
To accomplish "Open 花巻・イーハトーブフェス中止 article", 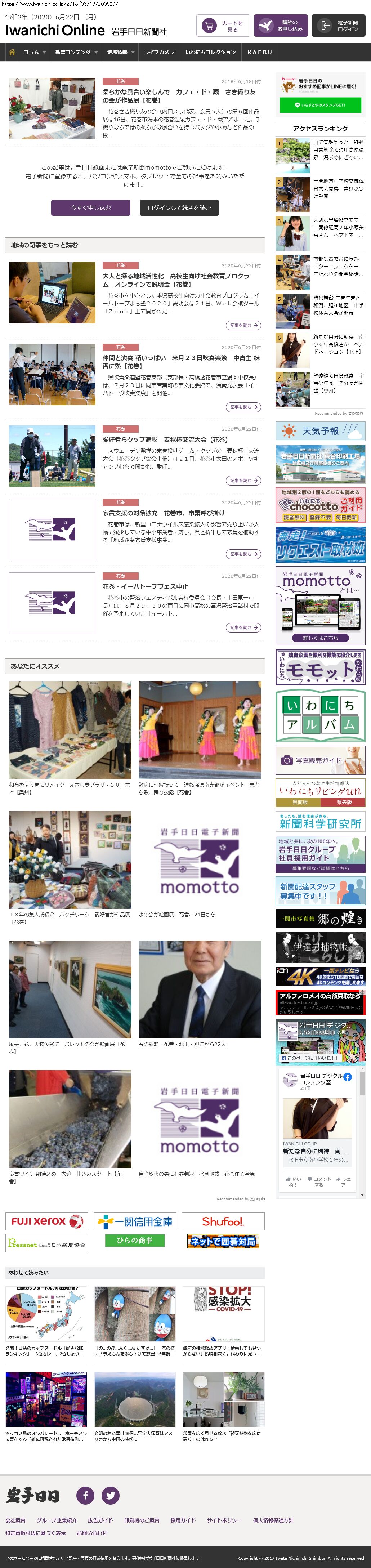I will [x=146, y=587].
